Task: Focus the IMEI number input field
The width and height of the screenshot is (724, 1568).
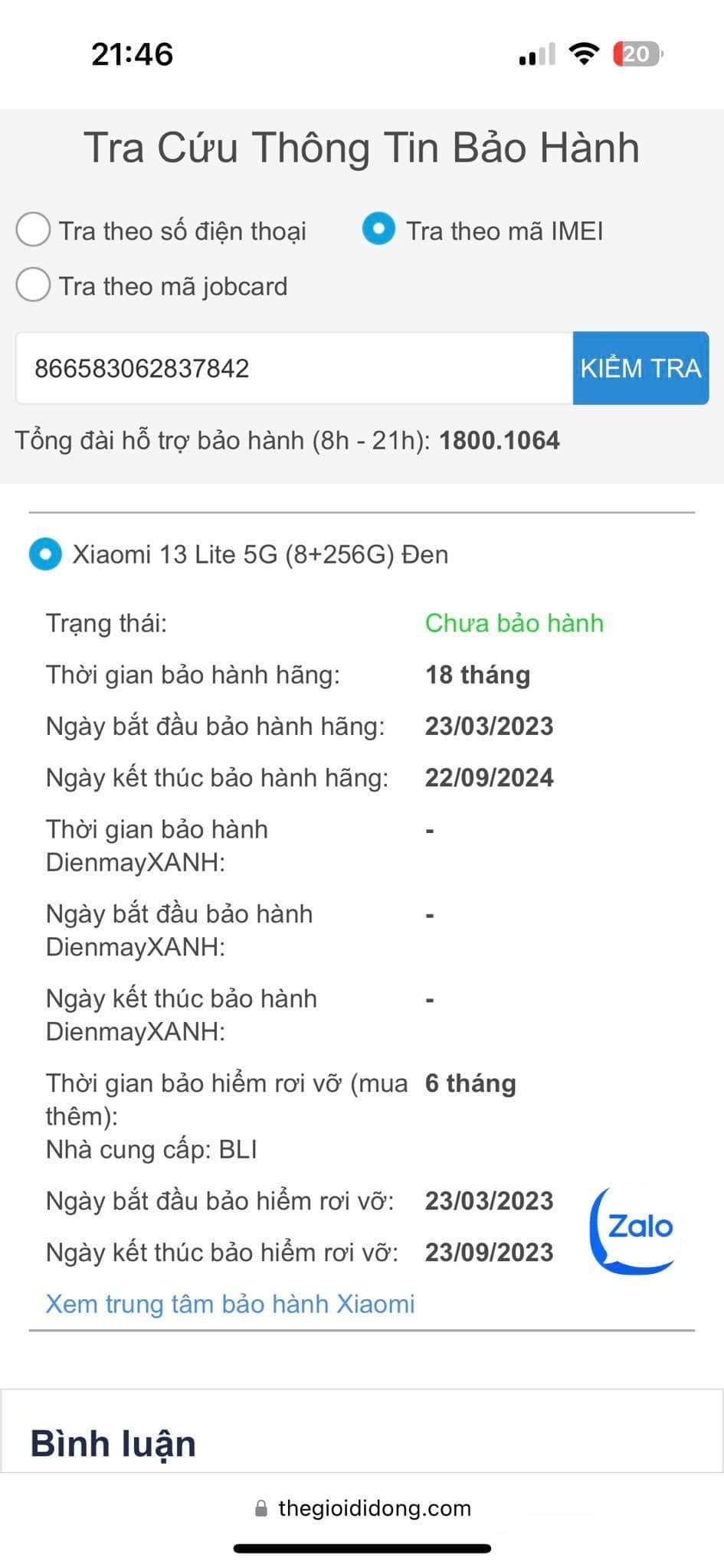Action: click(x=293, y=368)
